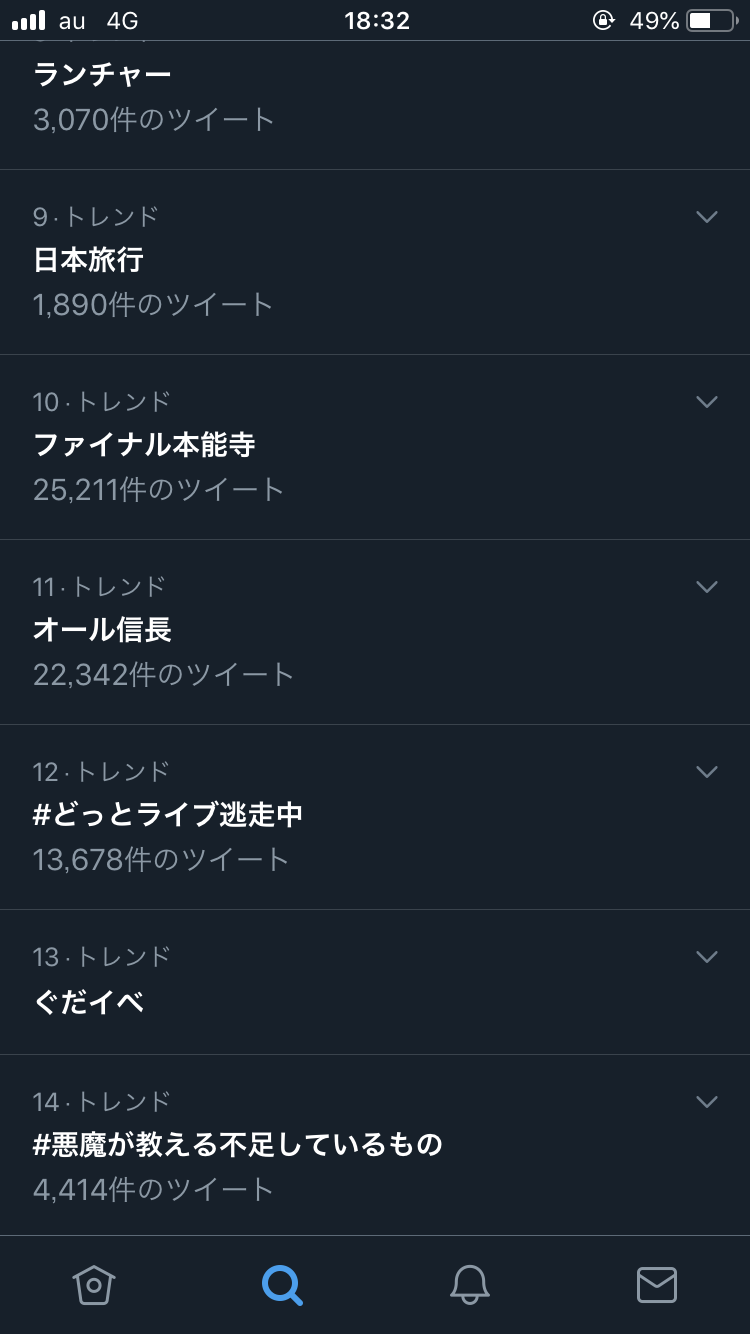
Task: Open the ファイナル本能寺 trend
Action: coord(145,445)
